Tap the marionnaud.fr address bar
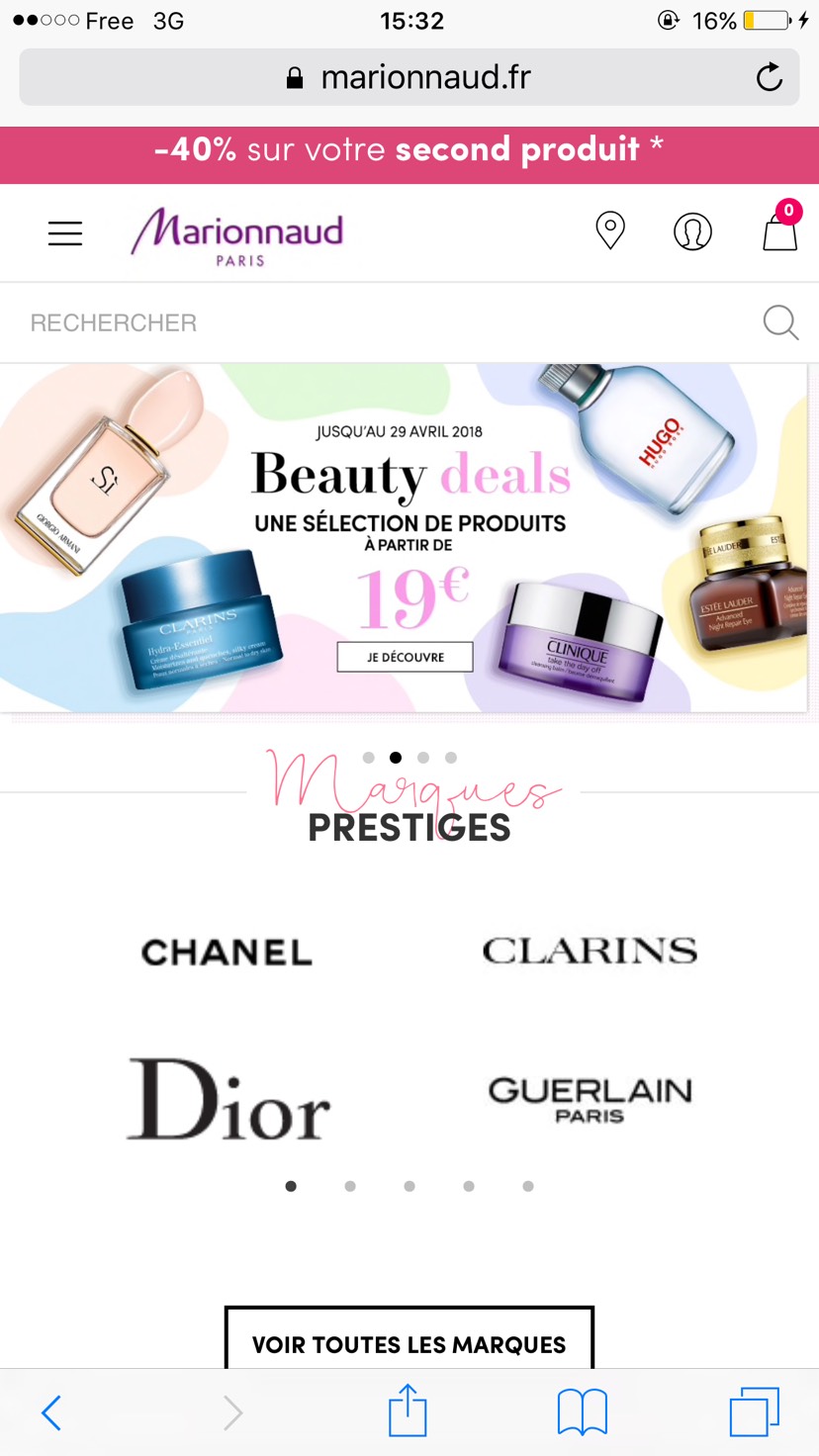The height and width of the screenshot is (1456, 819). pos(409,77)
